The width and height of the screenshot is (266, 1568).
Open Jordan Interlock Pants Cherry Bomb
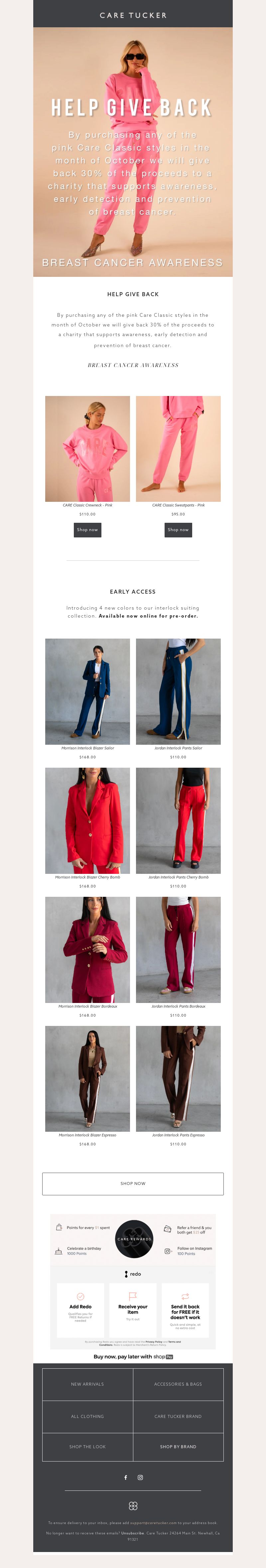pos(178,820)
